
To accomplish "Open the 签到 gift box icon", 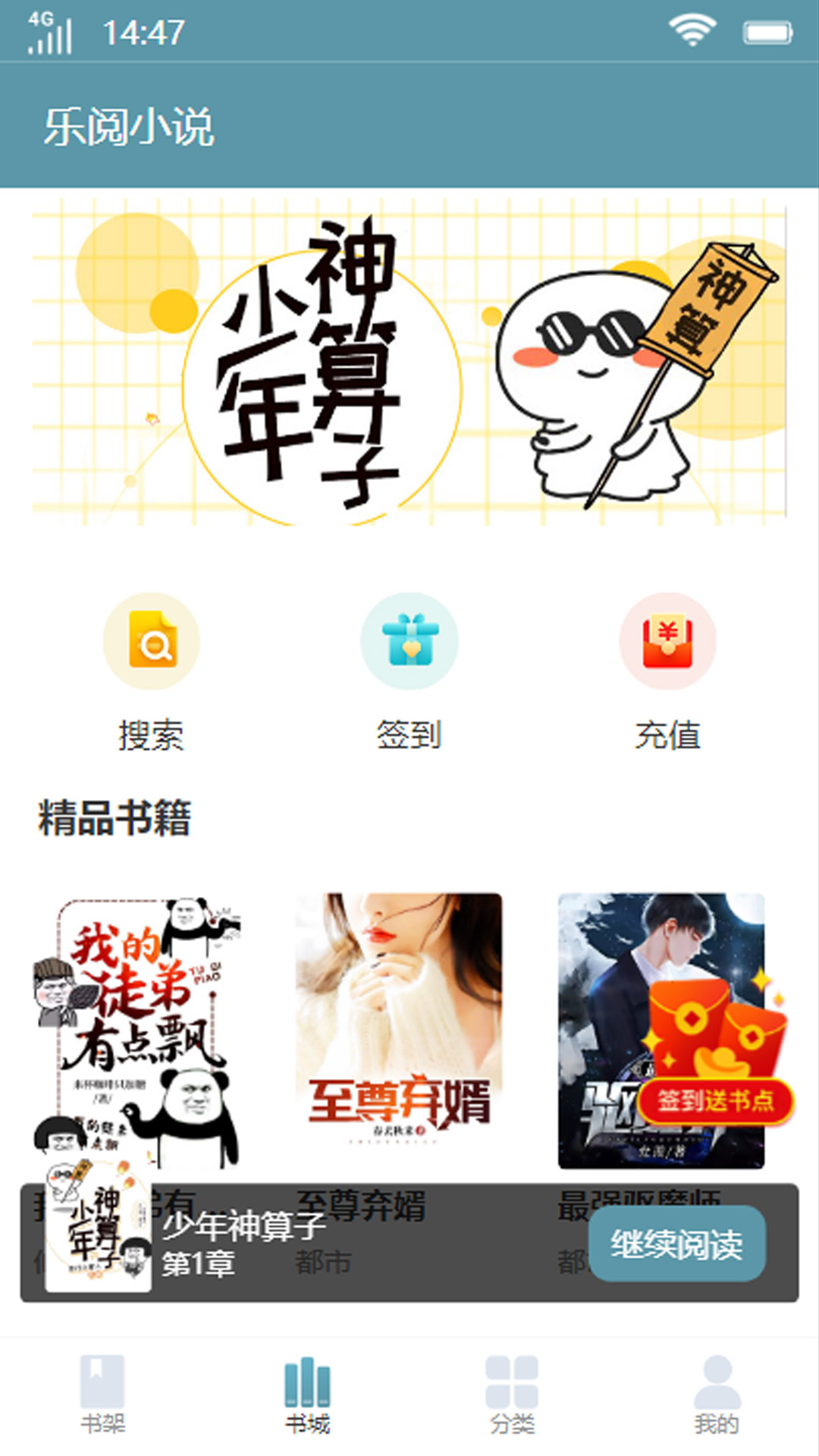I will point(409,641).
